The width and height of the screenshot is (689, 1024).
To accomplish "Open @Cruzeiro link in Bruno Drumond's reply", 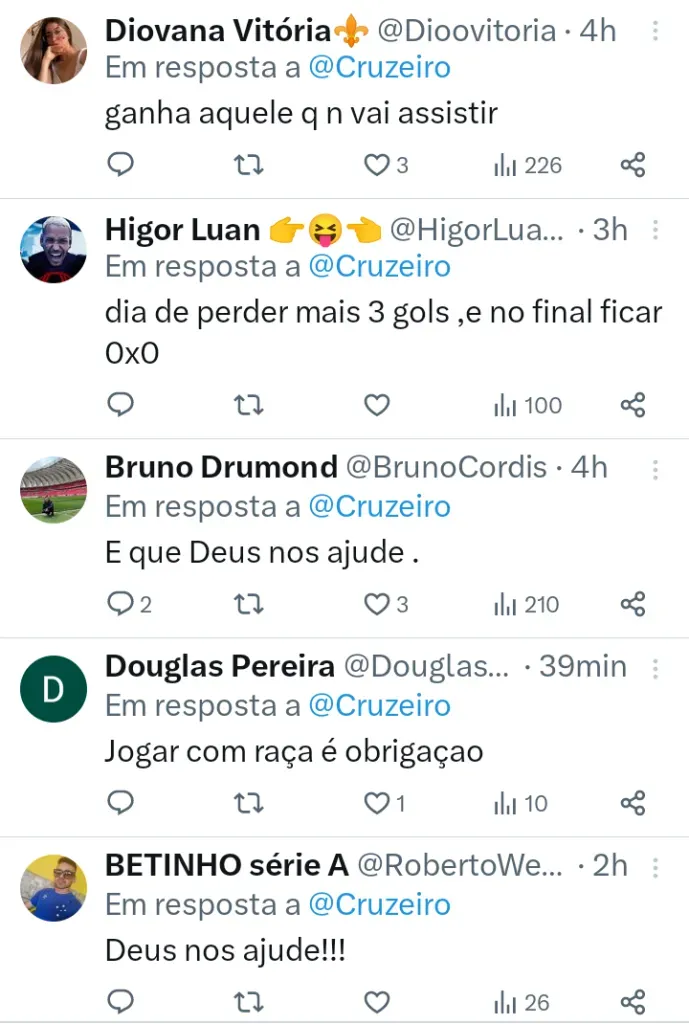I will 379,507.
